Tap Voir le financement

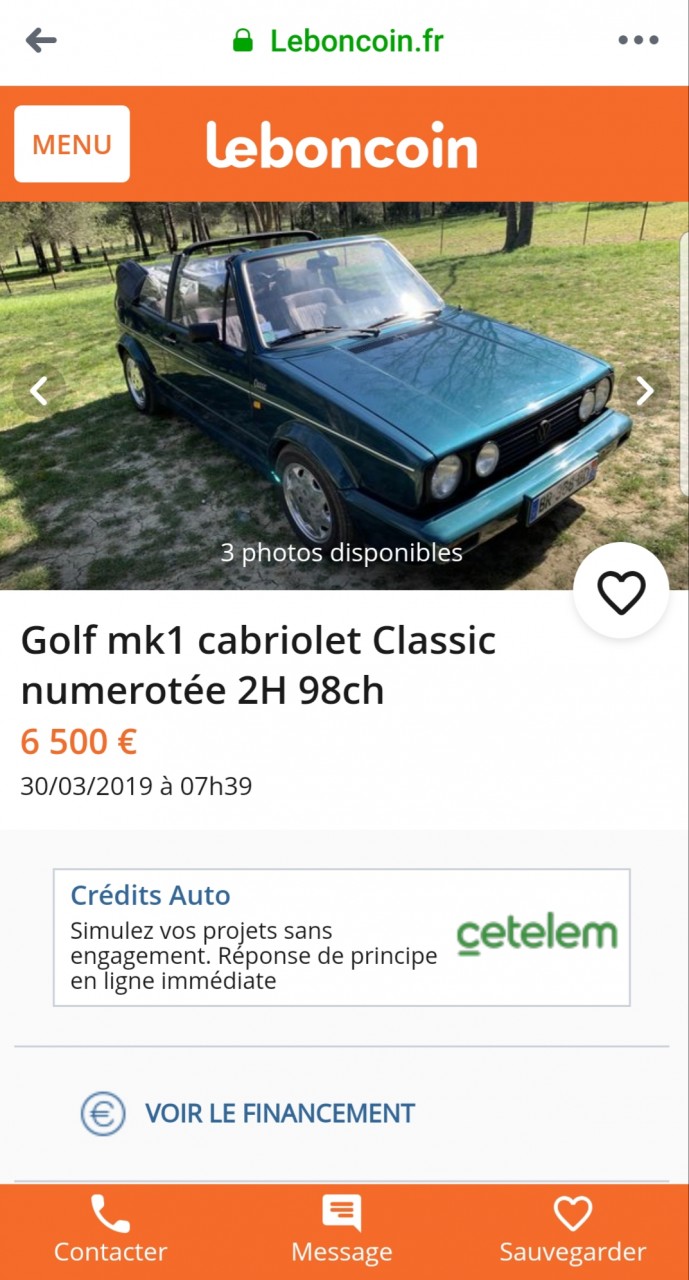(279, 1113)
